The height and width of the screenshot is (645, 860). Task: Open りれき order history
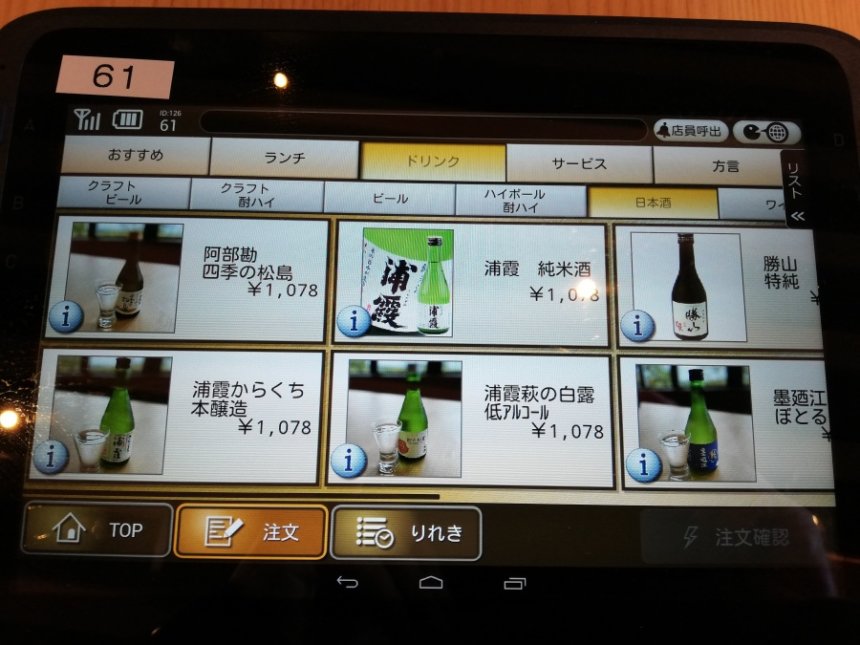[405, 533]
